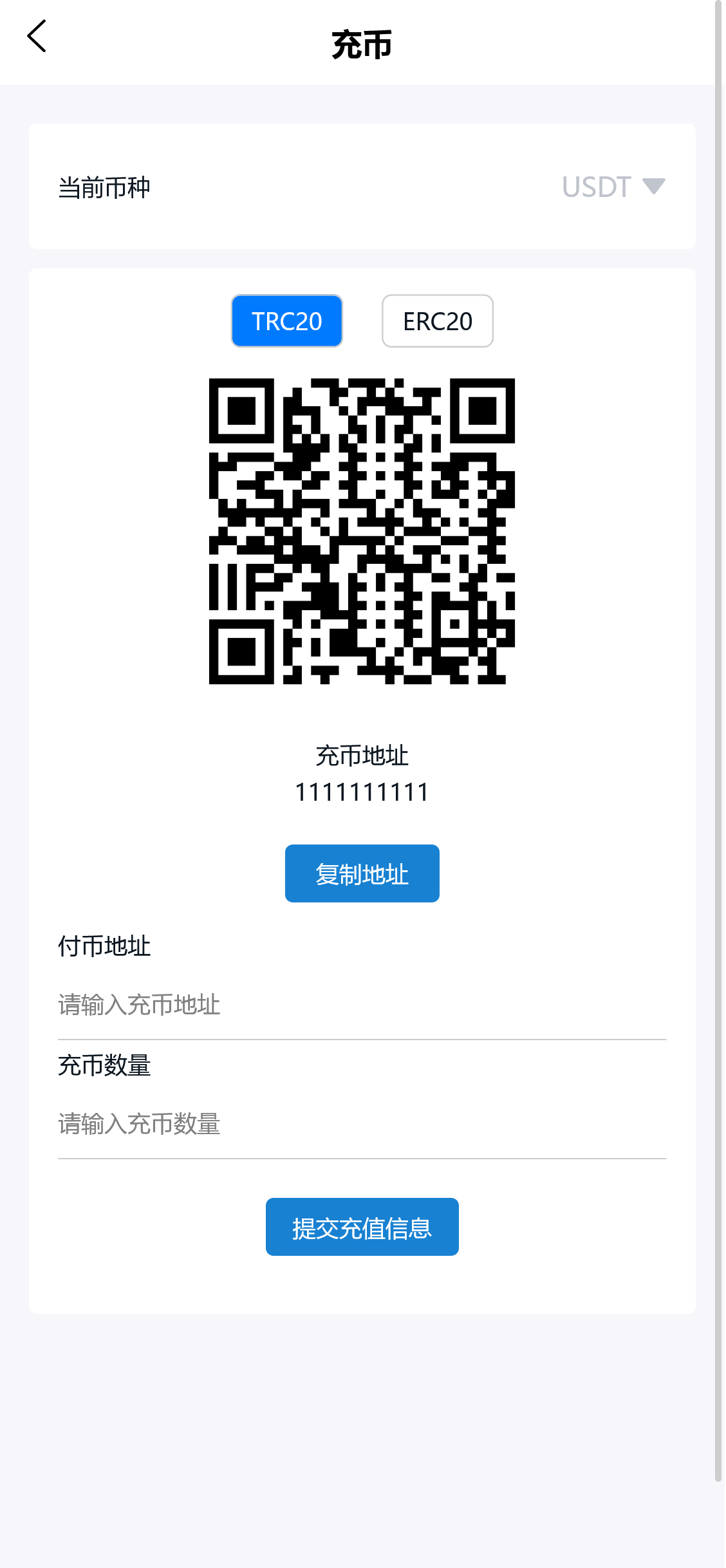
Task: Tap the 充币 page title
Action: click(362, 42)
